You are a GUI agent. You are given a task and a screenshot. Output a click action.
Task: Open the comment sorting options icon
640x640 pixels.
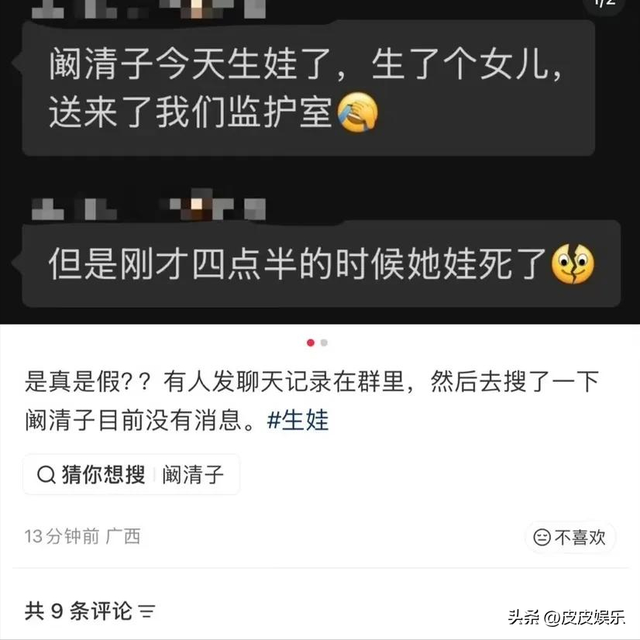(147, 609)
